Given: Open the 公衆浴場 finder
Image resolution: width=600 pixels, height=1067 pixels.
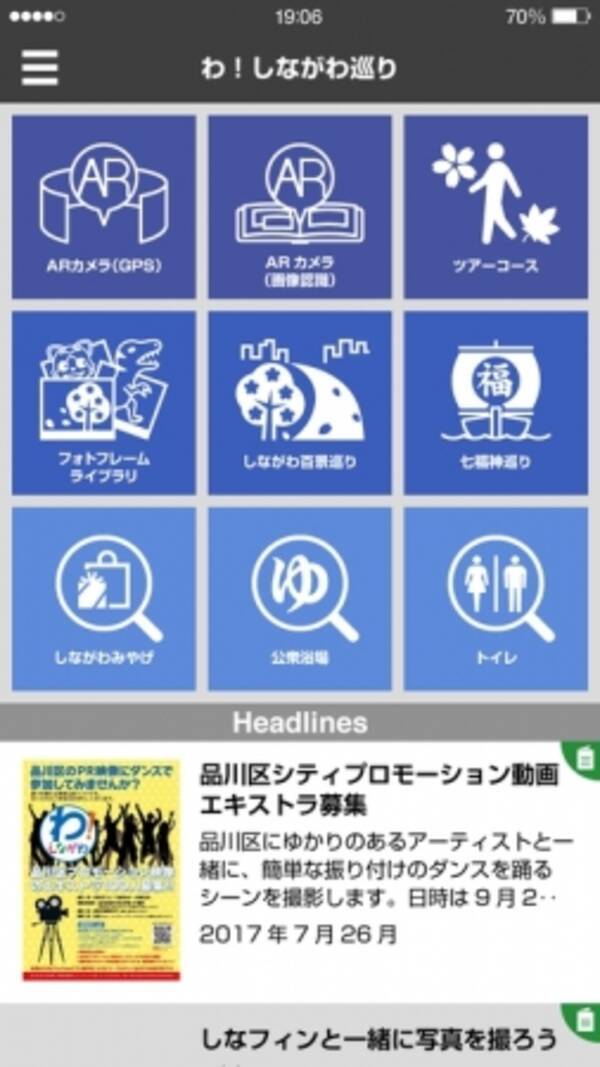Looking at the screenshot, I should click(x=300, y=598).
